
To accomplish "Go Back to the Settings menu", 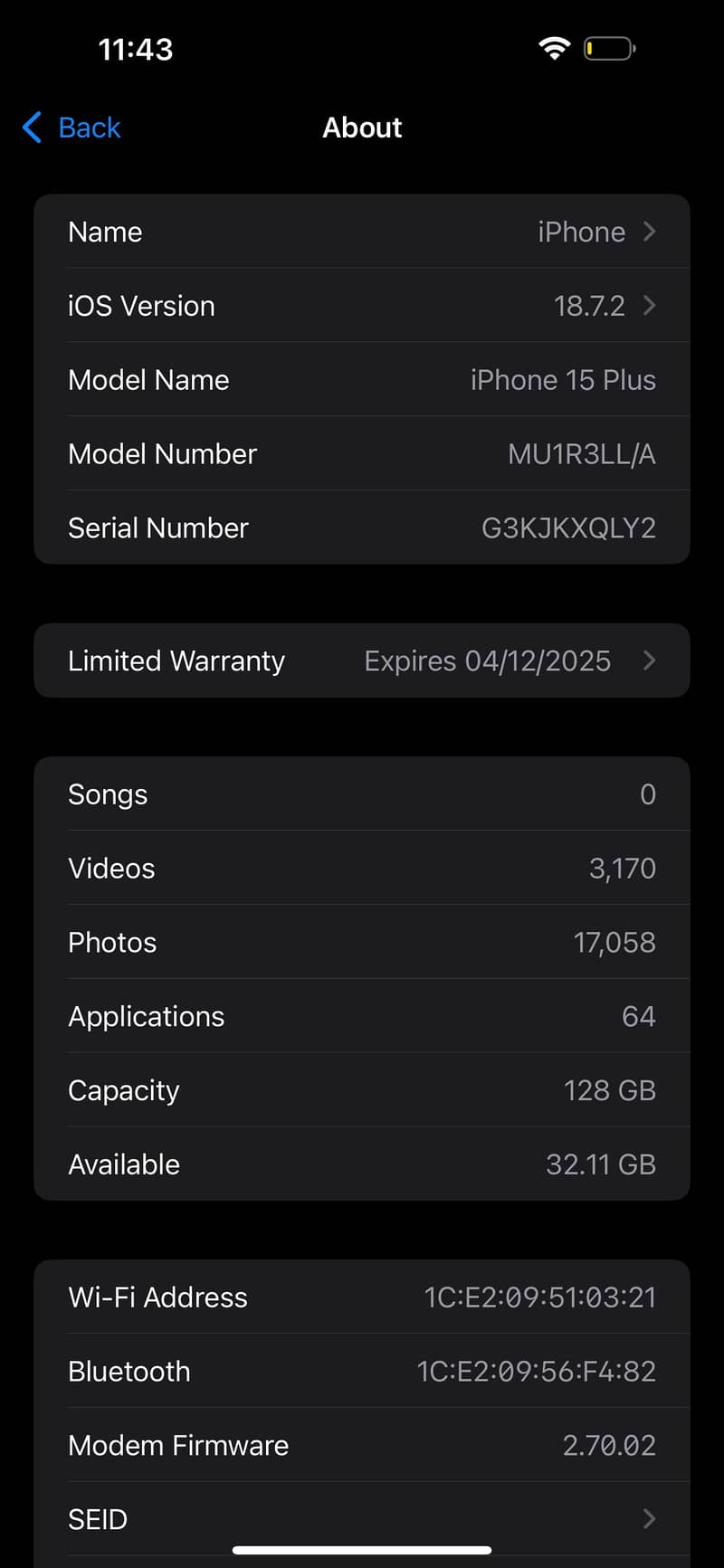I will coord(71,128).
